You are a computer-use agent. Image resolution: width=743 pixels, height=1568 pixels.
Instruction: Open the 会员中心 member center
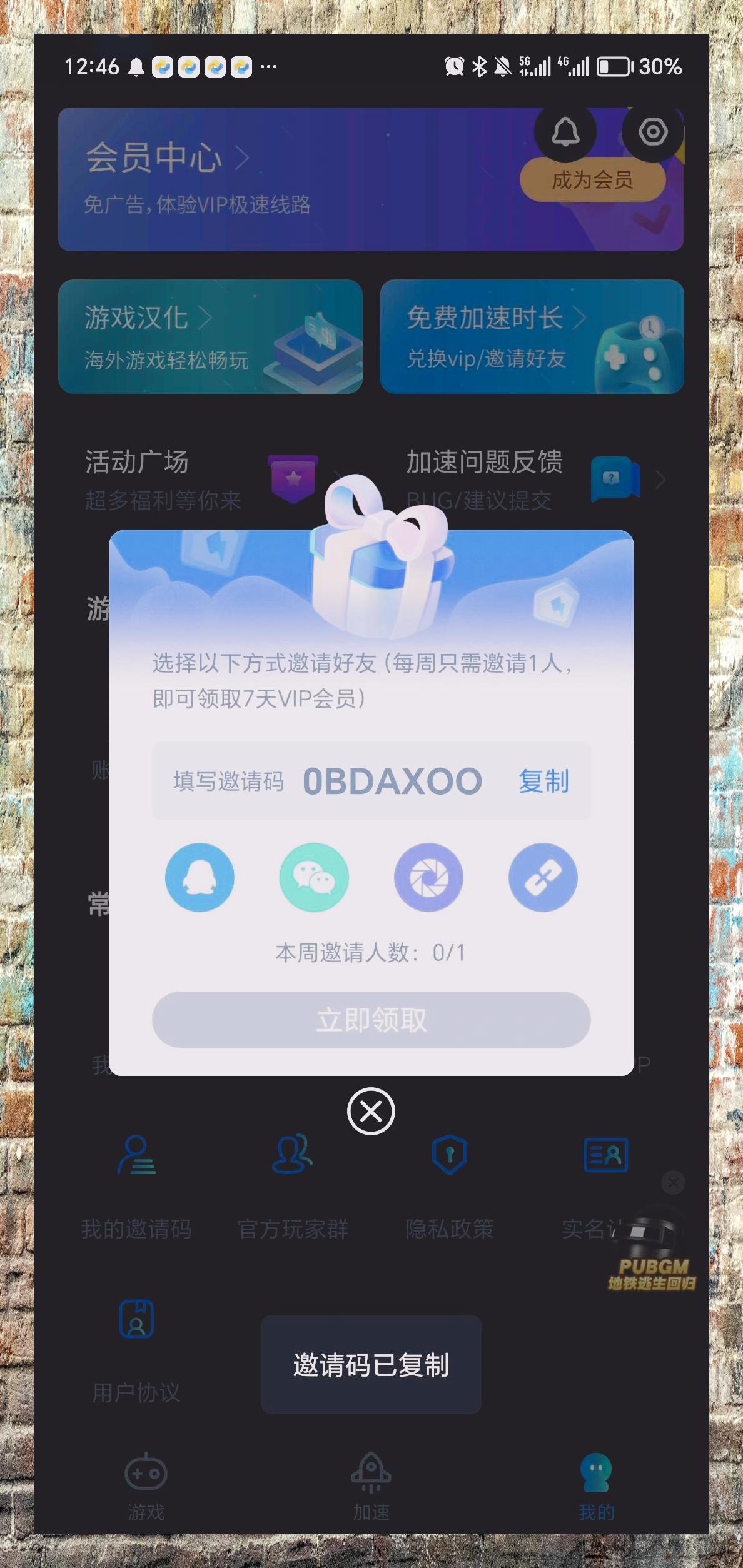[166, 157]
